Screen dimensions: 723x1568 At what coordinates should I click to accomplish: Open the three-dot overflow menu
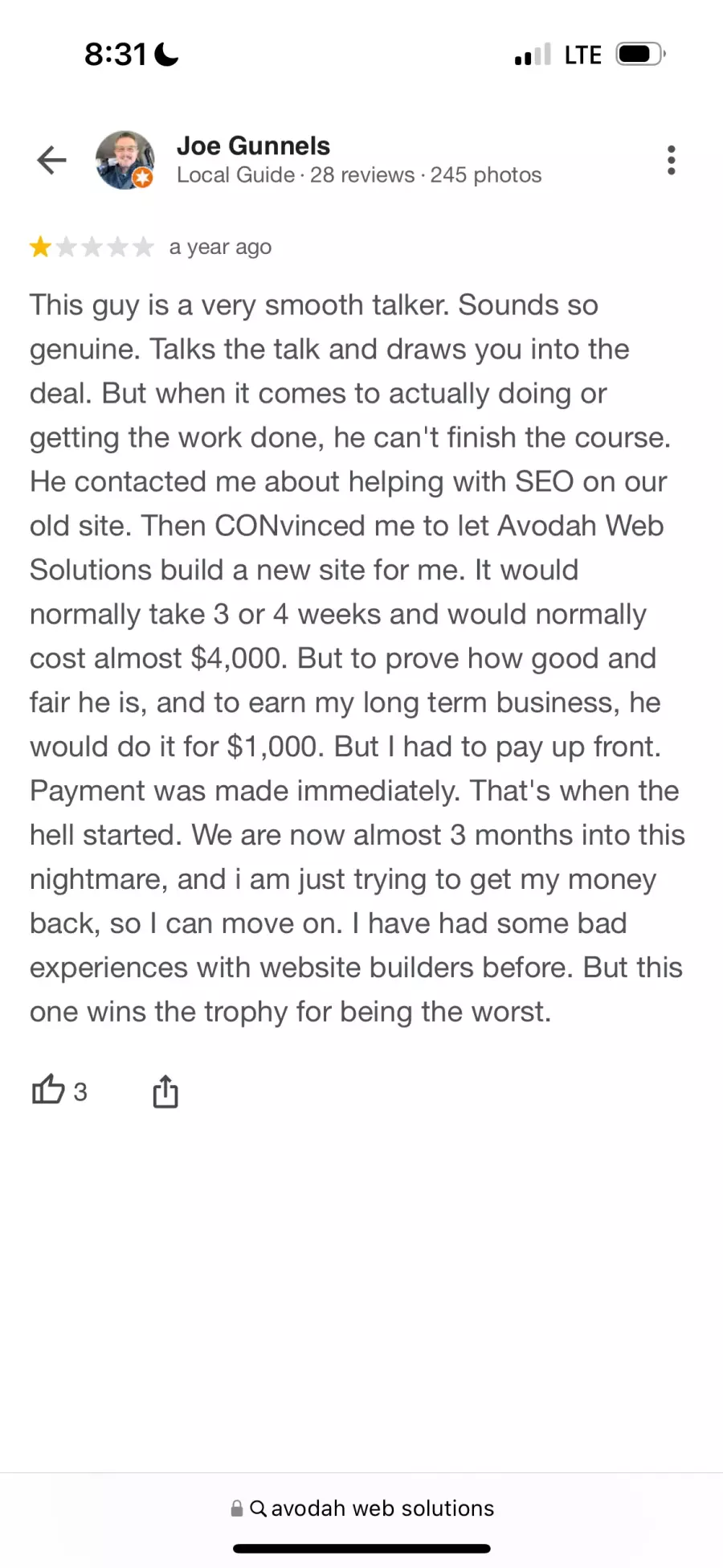pos(672,160)
